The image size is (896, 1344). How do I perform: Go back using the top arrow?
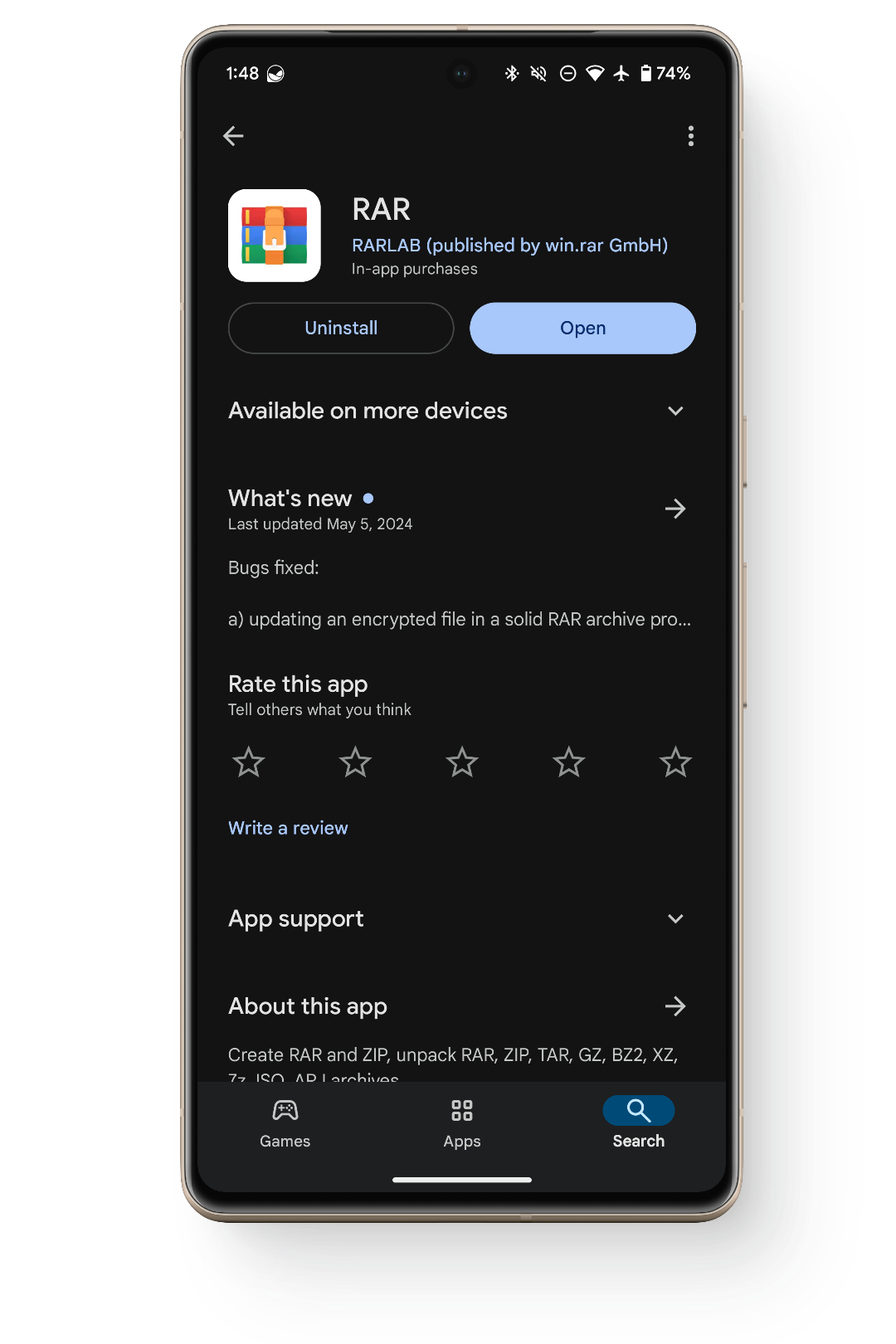pyautogui.click(x=234, y=136)
